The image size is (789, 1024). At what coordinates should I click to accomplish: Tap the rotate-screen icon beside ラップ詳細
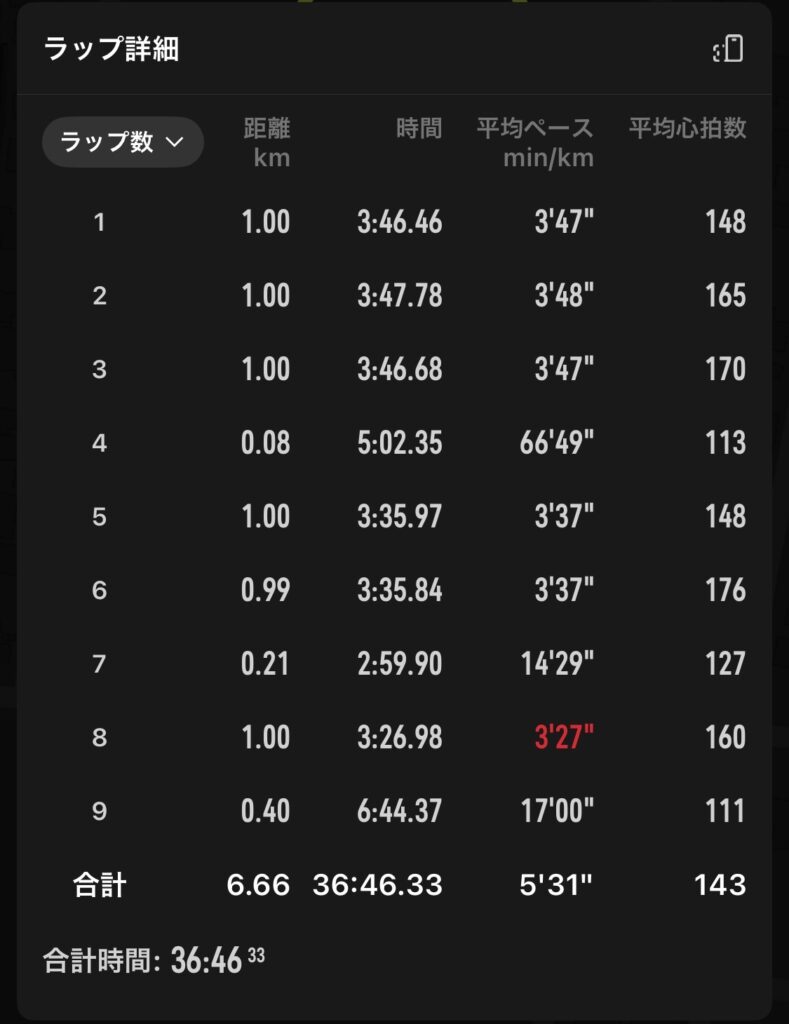728,48
